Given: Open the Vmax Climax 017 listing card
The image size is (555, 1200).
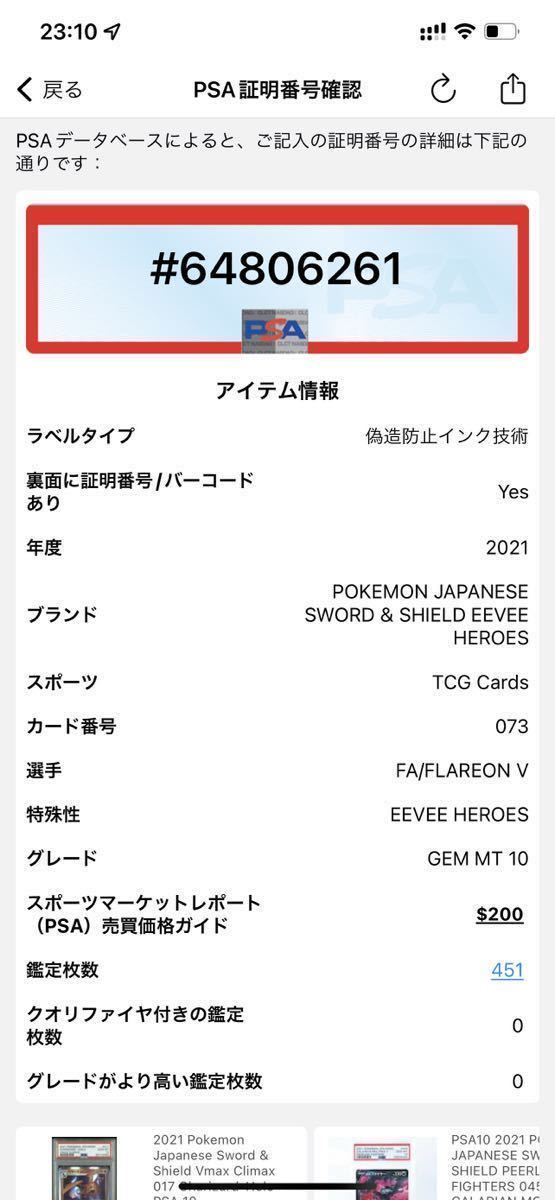Looking at the screenshot, I should click(161, 1163).
